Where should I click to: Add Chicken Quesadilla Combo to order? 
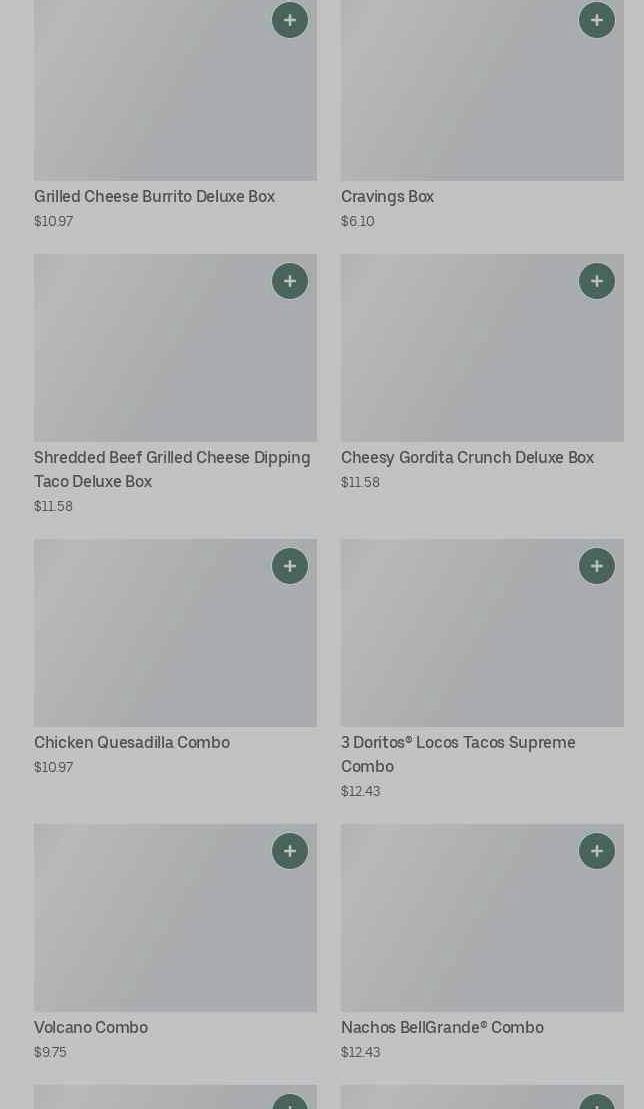(x=290, y=566)
